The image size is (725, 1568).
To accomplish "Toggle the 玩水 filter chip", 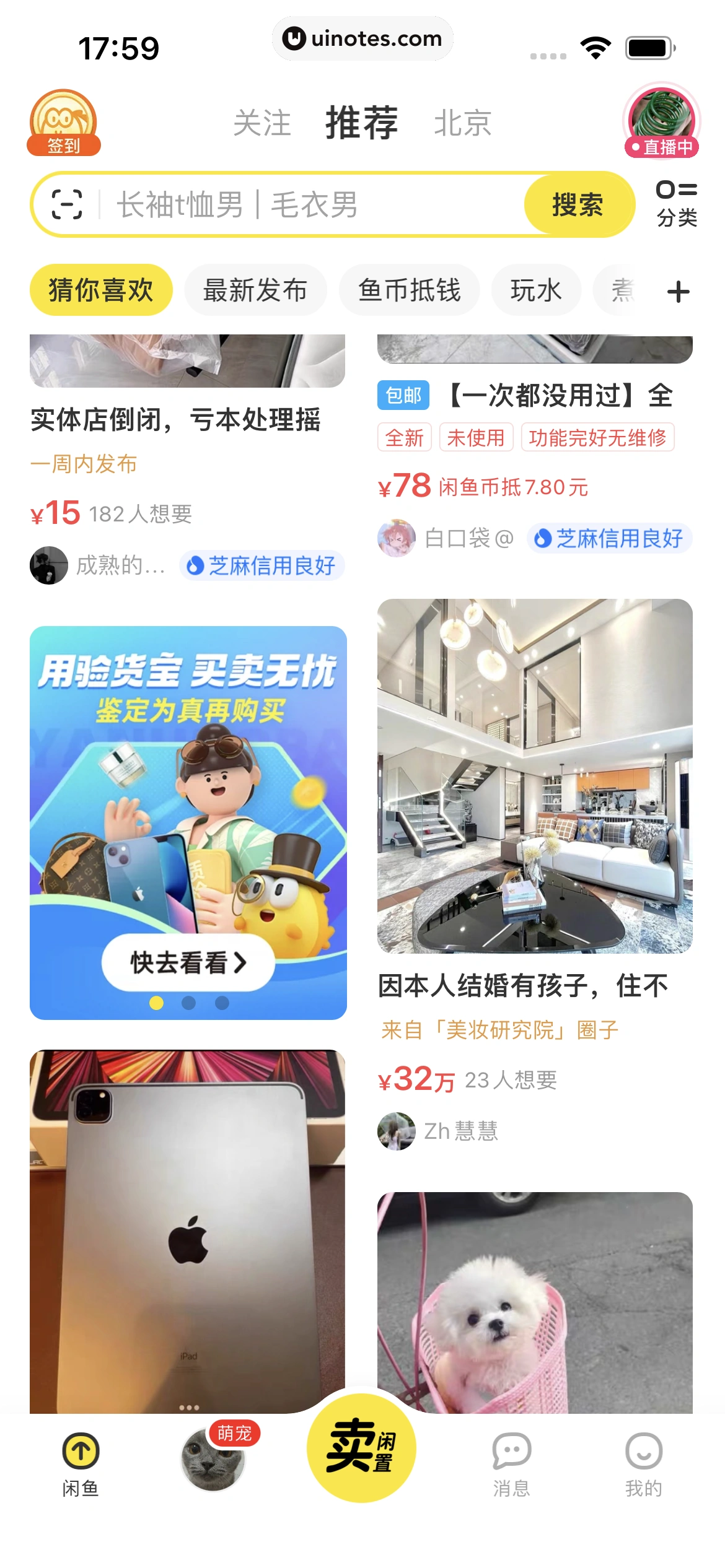I will (536, 290).
